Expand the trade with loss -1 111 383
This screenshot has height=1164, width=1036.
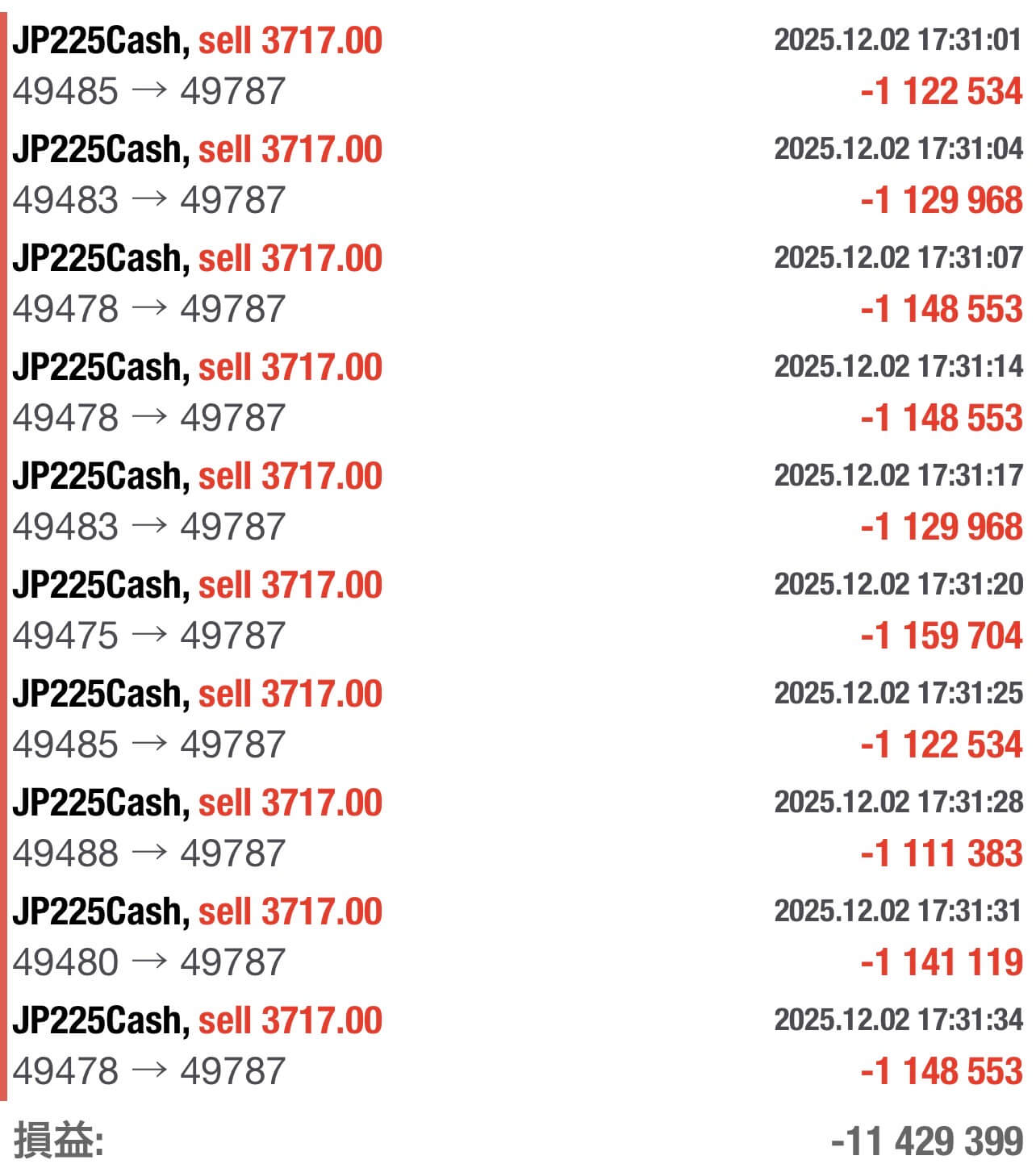(516, 828)
